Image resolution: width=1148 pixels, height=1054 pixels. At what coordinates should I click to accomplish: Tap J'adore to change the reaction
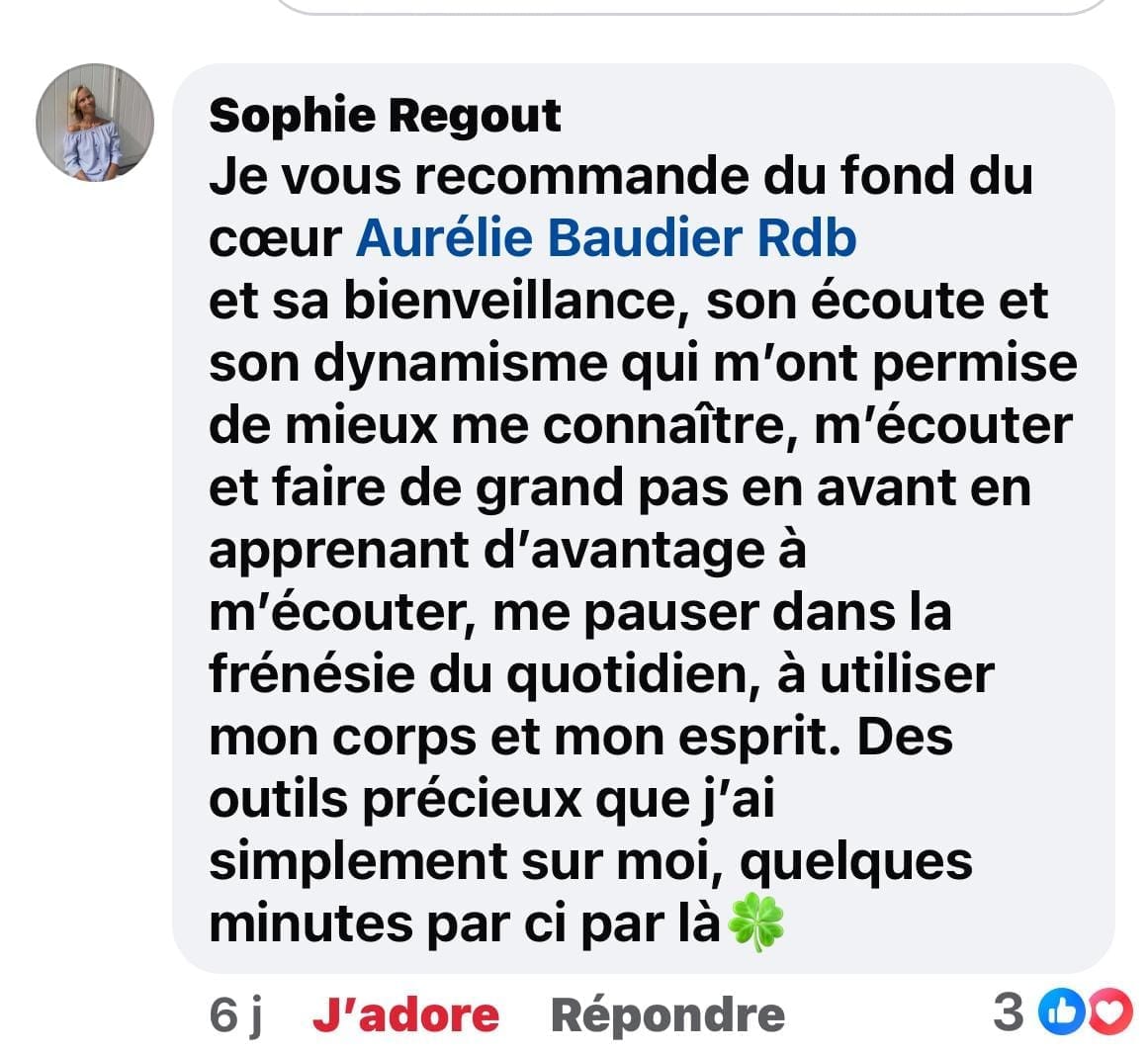pyautogui.click(x=405, y=1015)
